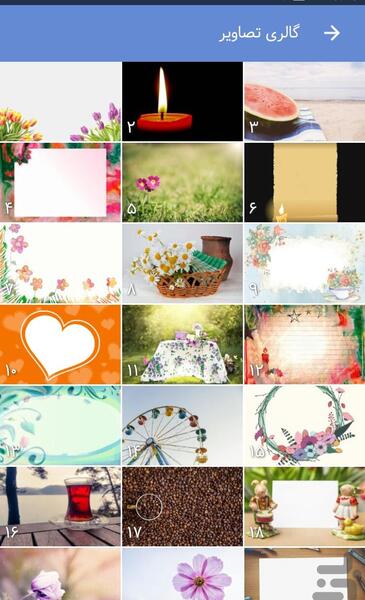Open the floral wreath image 15
This screenshot has height=600, width=365.
coord(305,426)
